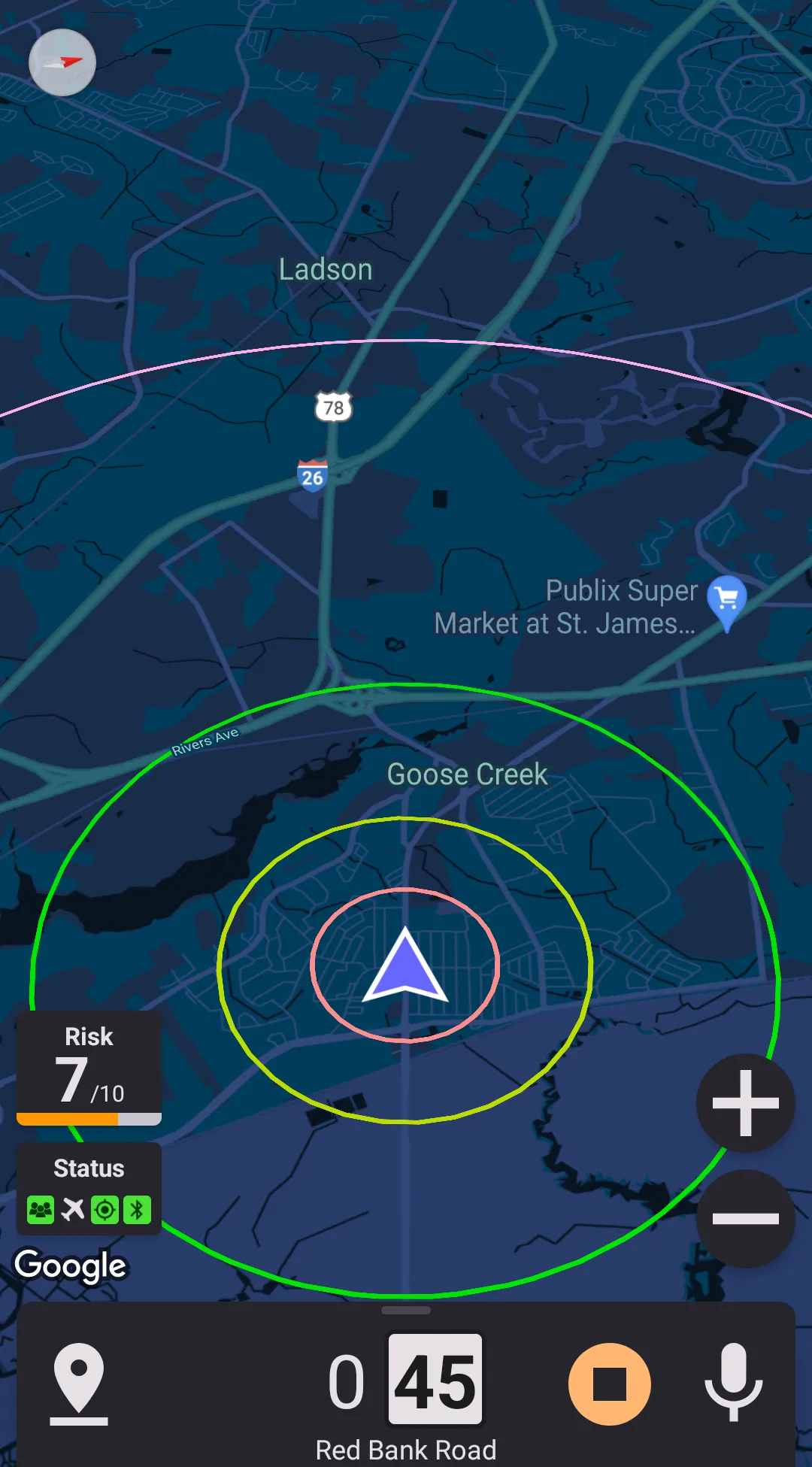The image size is (812, 1467).
Task: Zoom in with the plus button
Action: pos(745,1103)
